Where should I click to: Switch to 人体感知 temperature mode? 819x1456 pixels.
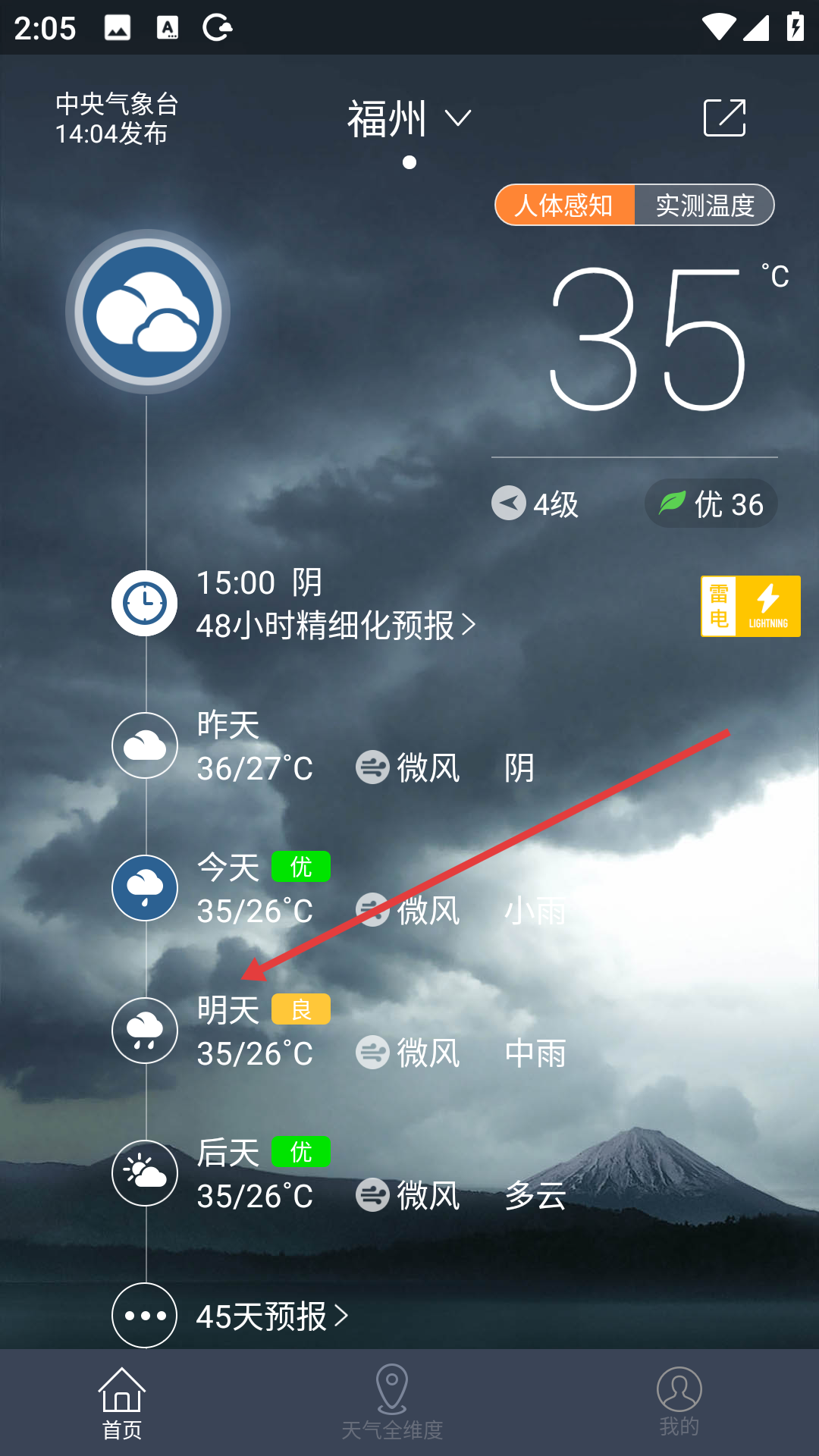[564, 205]
